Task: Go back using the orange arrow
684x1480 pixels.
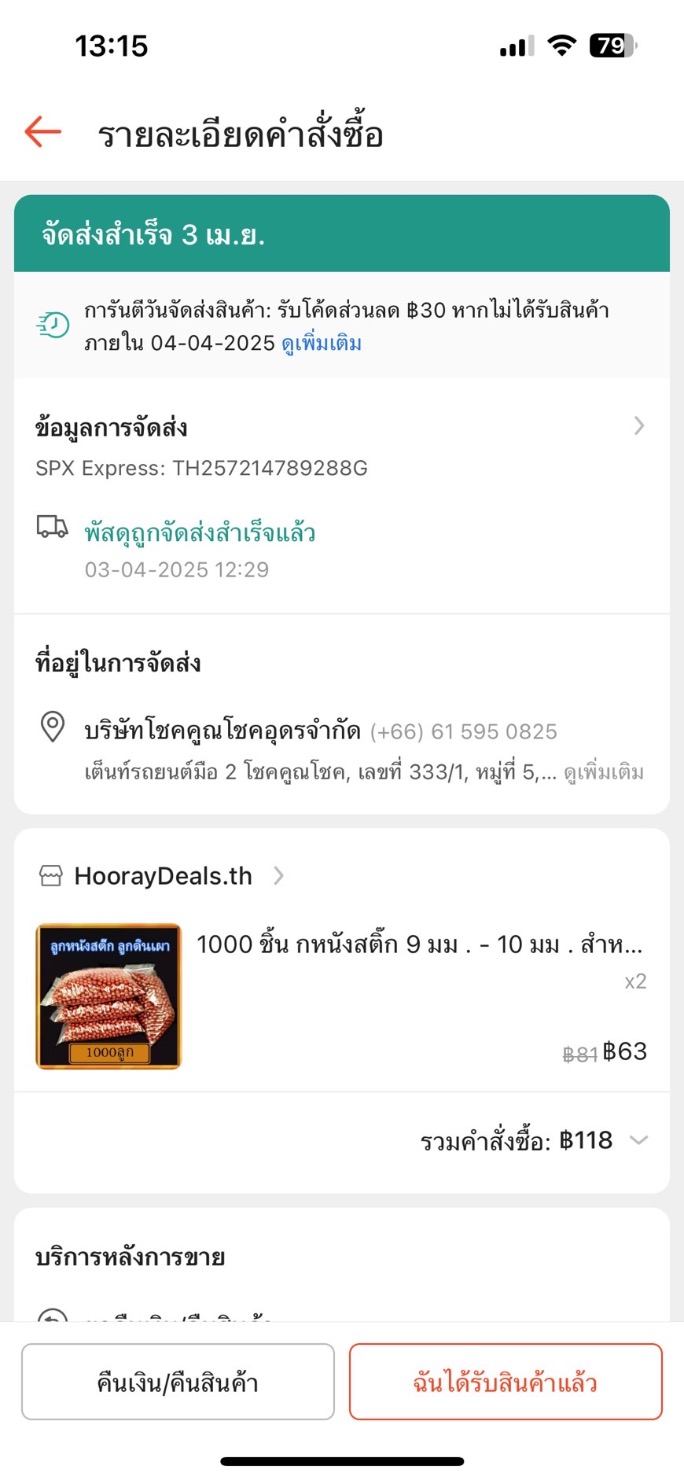Action: coord(43,132)
